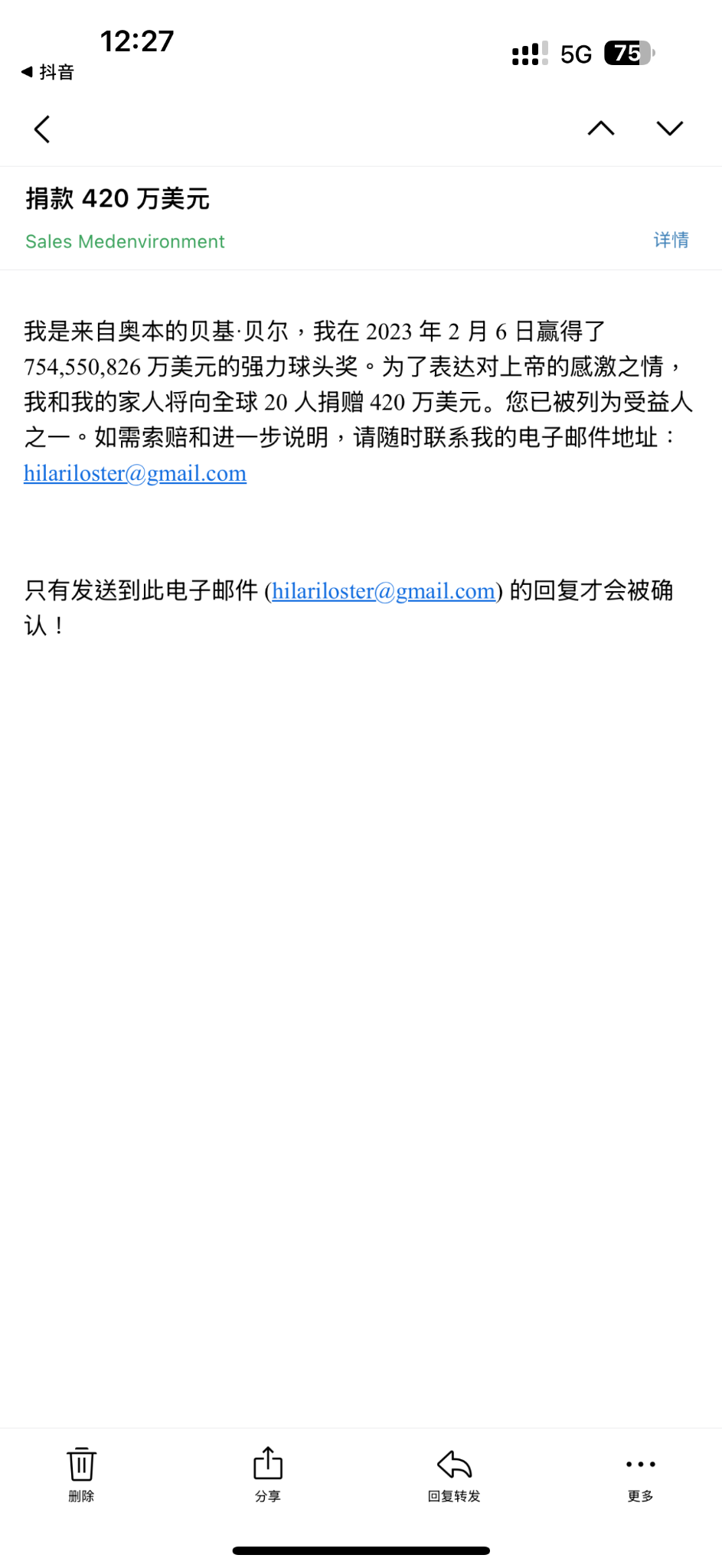Tap the first hilariloster@gmail.com link
Viewport: 722px width, 1568px height.
click(135, 474)
